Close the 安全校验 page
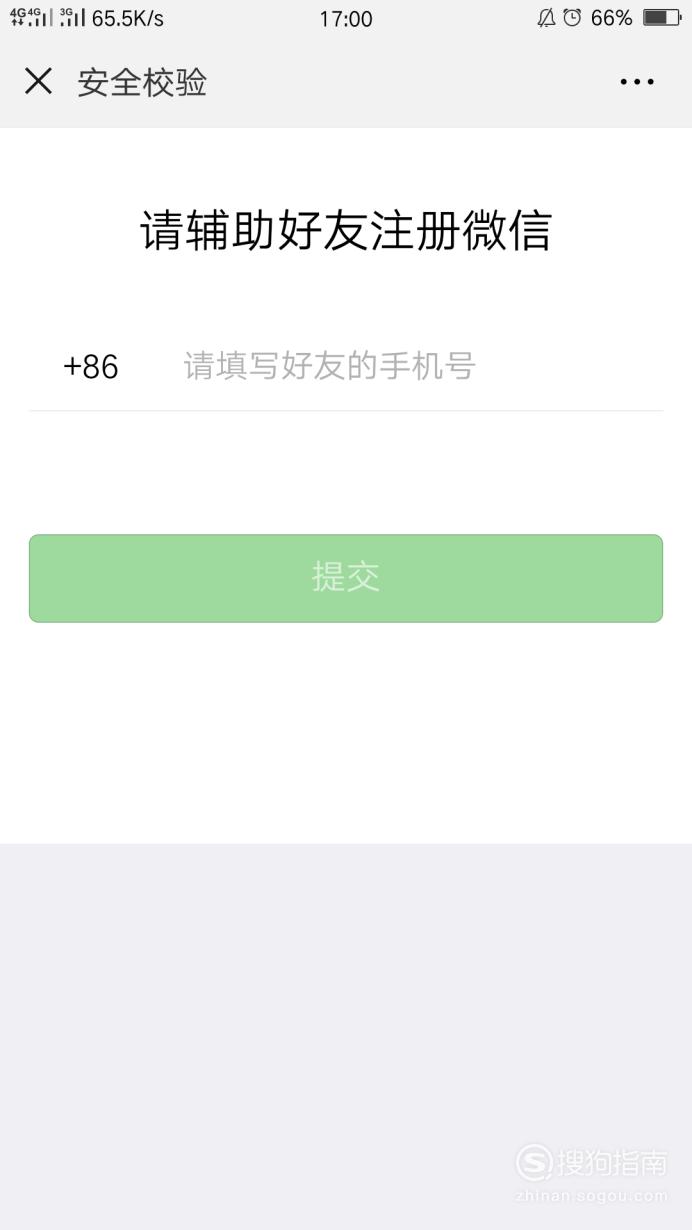 [x=38, y=81]
